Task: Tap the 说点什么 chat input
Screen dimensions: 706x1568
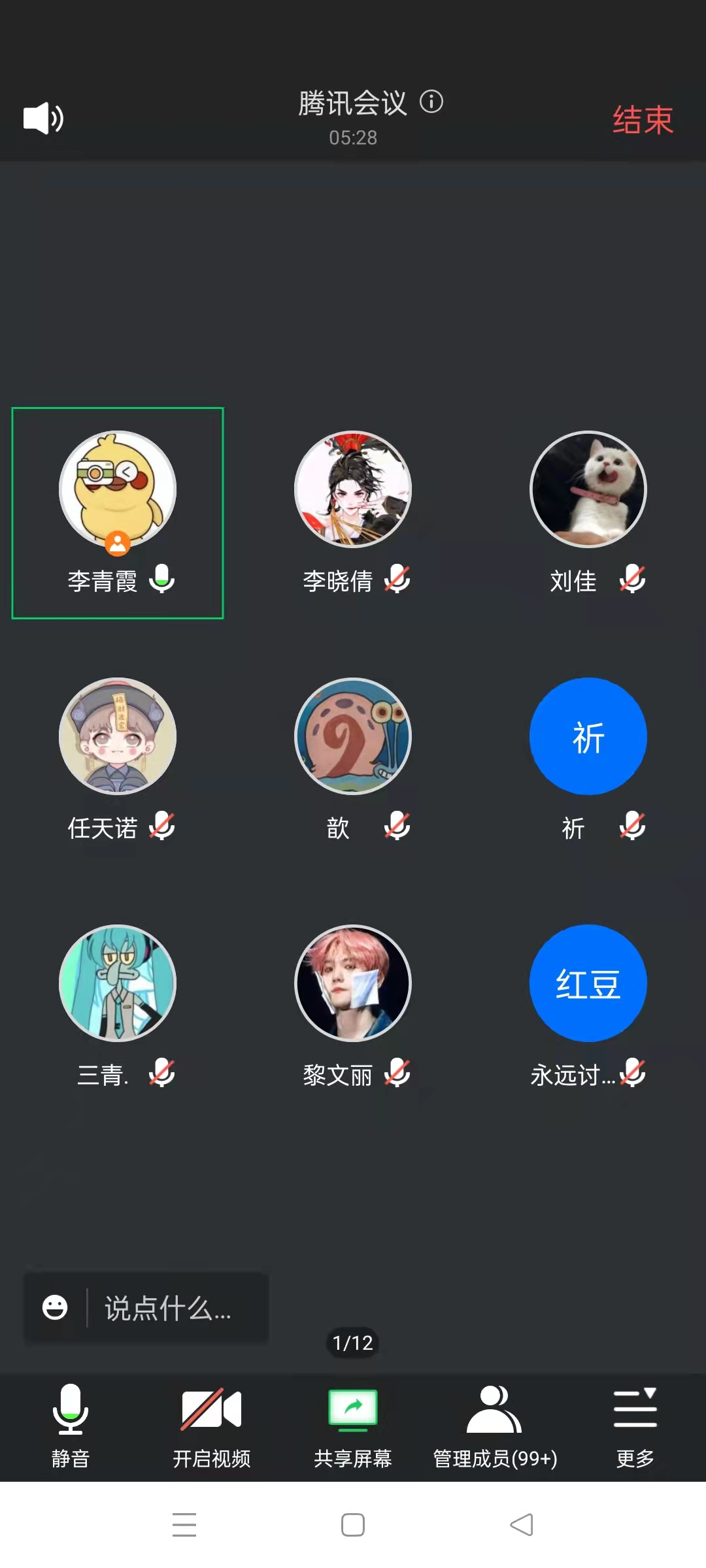Action: [x=169, y=1308]
